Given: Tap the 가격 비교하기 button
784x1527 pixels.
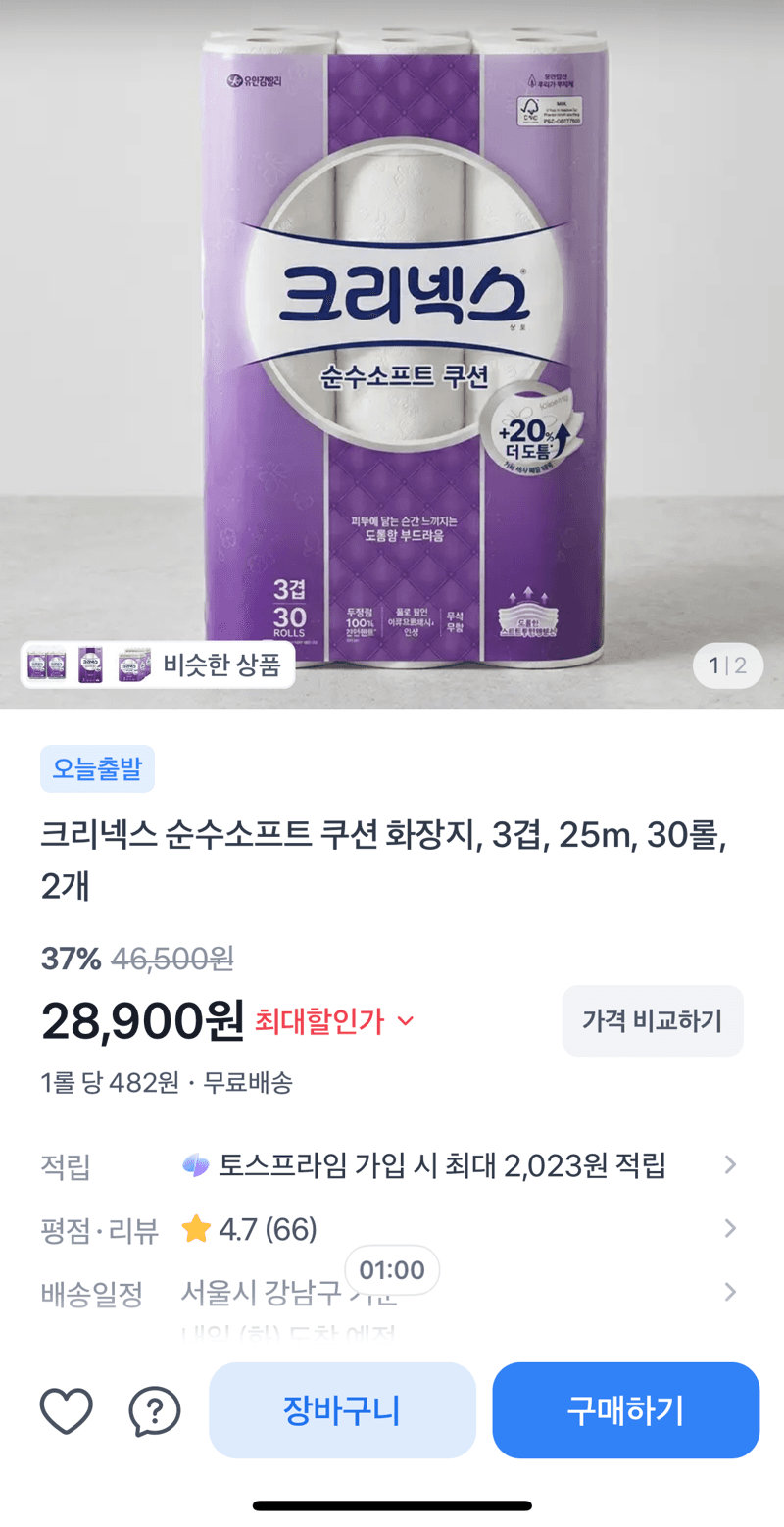Looking at the screenshot, I should [653, 1021].
